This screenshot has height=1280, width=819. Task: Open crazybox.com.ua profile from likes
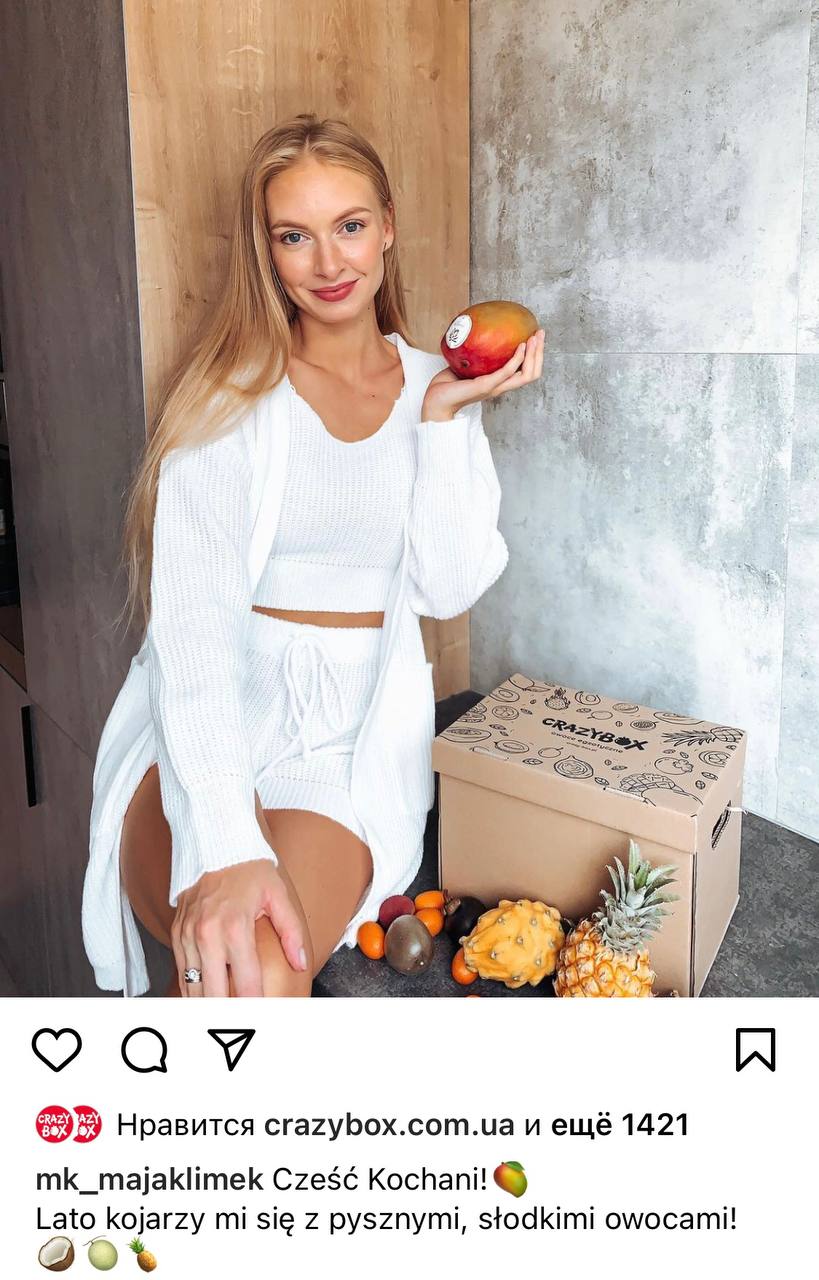click(x=389, y=1125)
